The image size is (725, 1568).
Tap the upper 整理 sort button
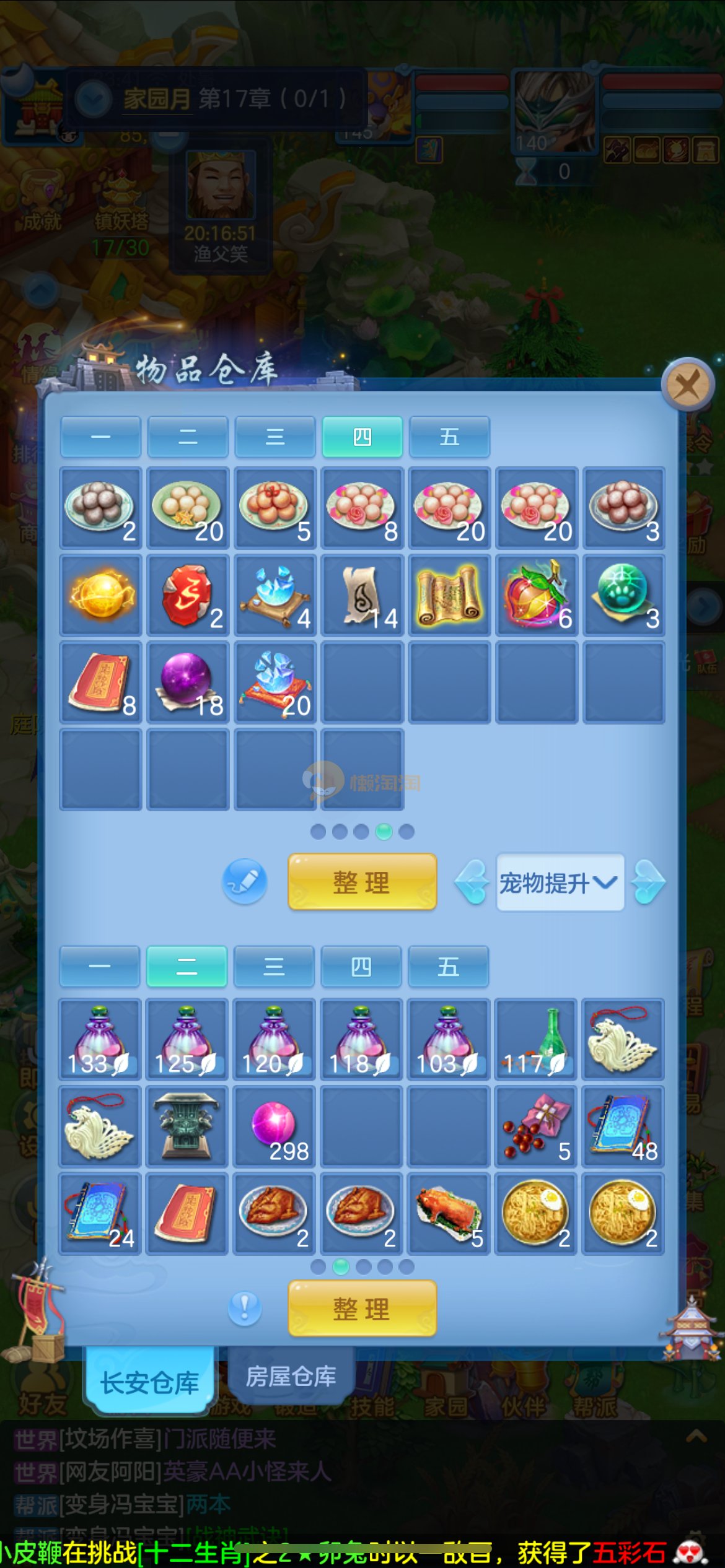tap(362, 881)
